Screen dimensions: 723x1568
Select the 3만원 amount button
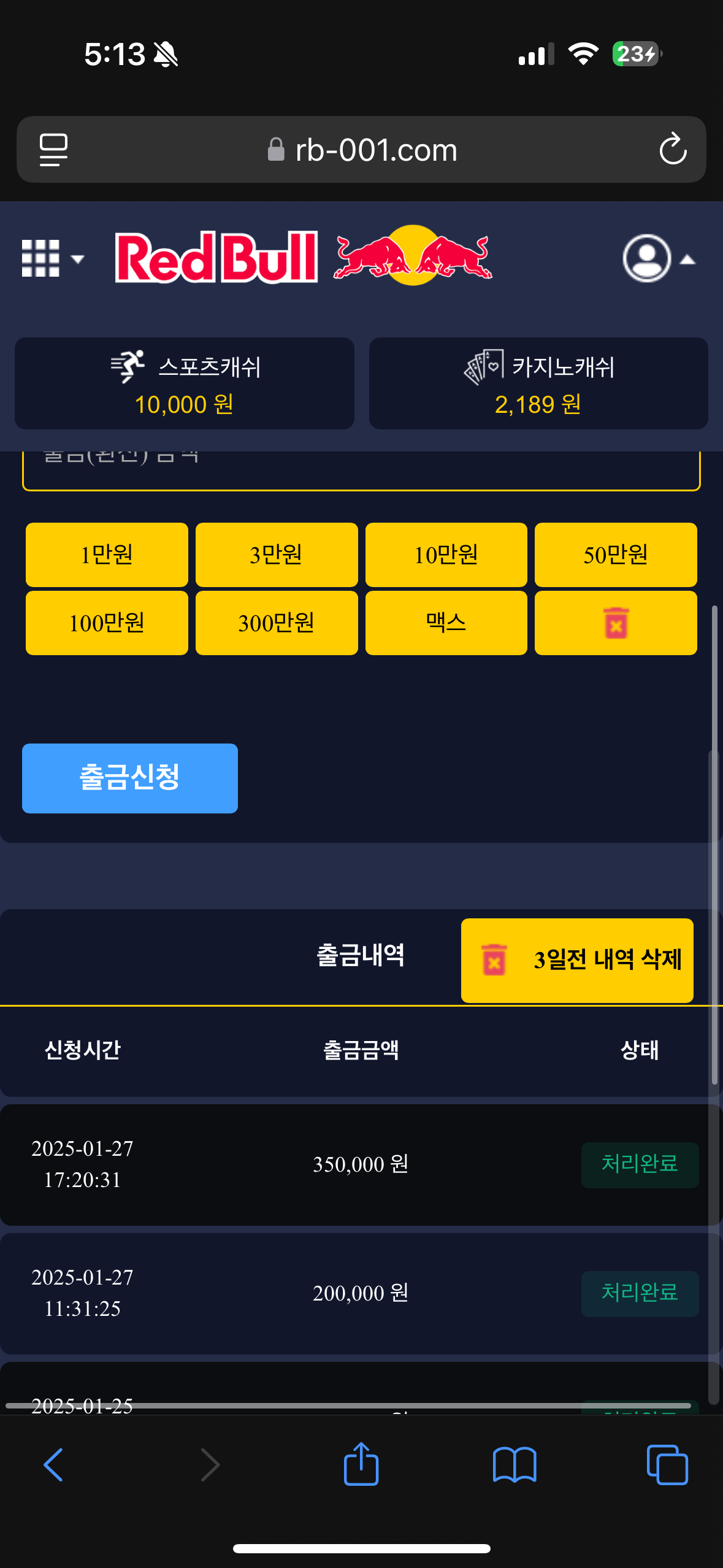[x=277, y=555]
